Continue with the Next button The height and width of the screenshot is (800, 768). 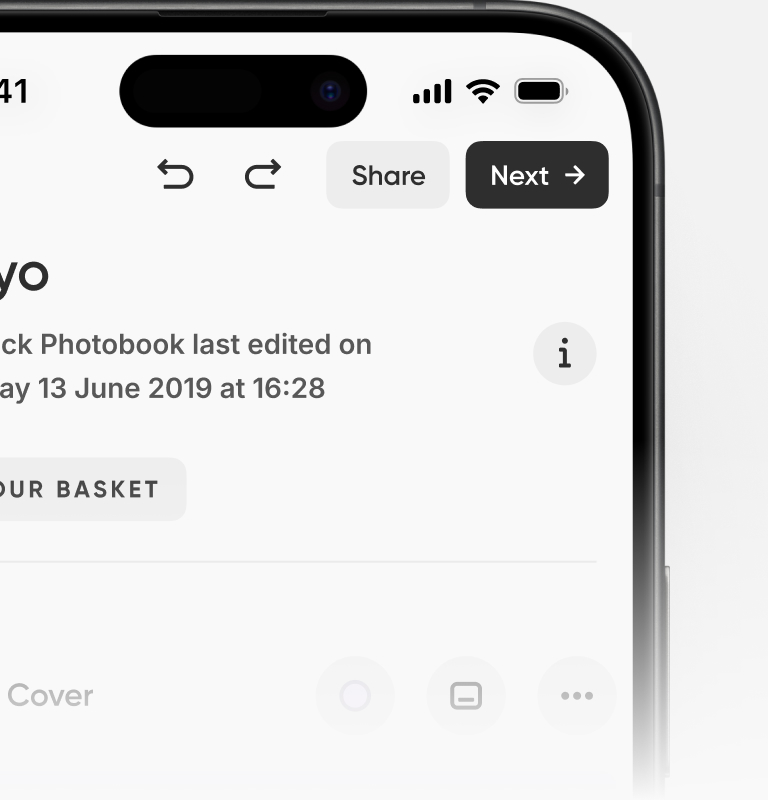tap(537, 175)
